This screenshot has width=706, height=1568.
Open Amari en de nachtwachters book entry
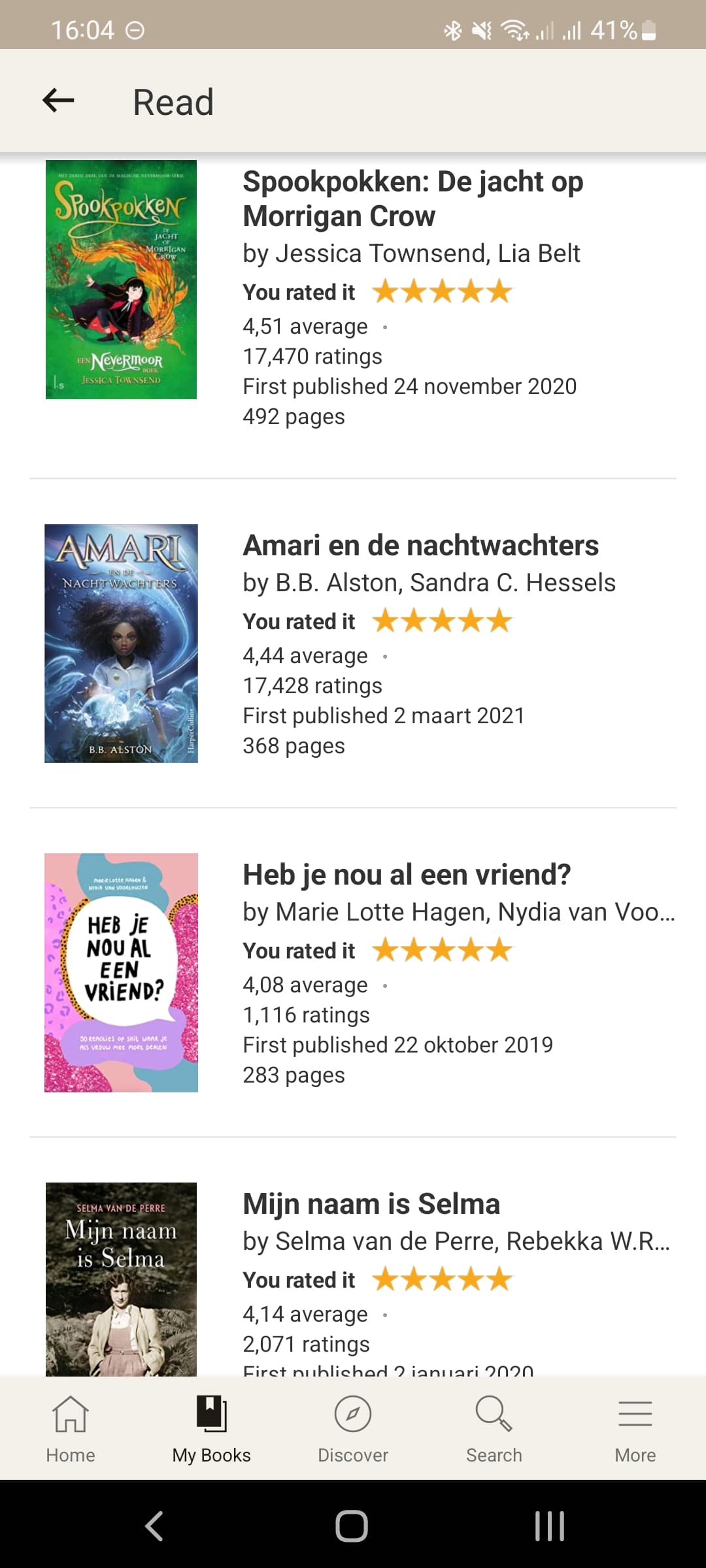click(x=353, y=644)
